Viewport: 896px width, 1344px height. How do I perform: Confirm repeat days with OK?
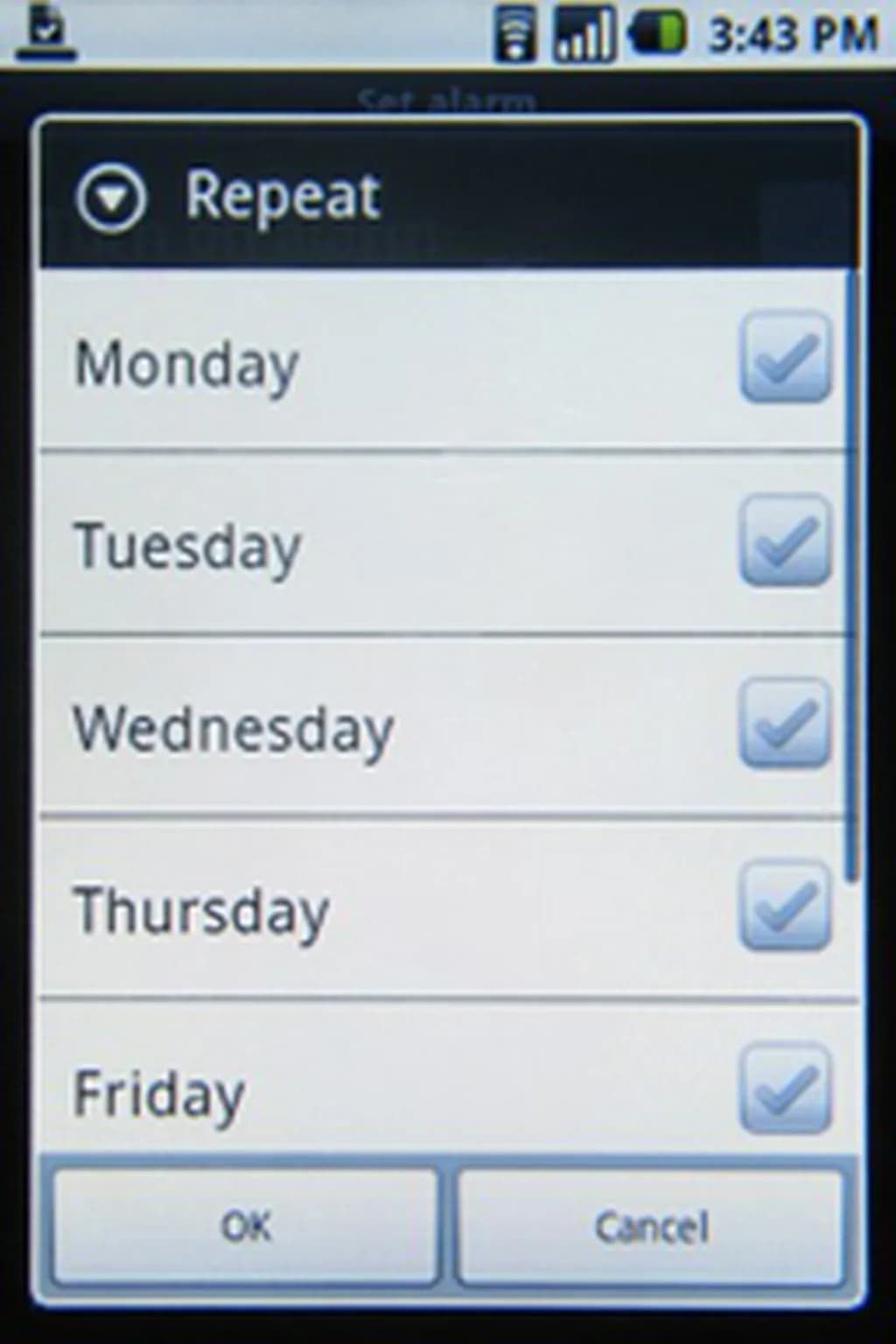[246, 1227]
